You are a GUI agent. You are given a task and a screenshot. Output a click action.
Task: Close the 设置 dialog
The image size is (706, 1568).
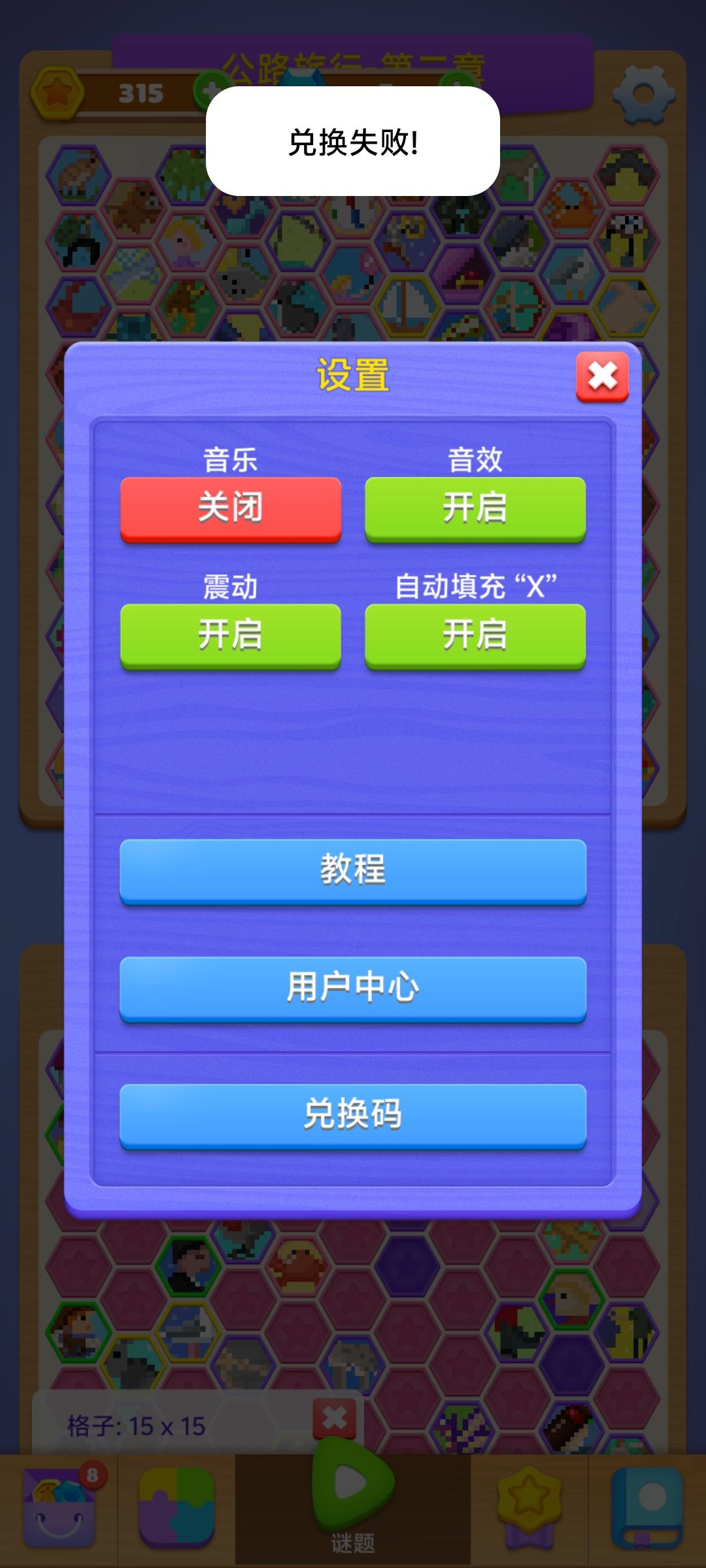coord(603,376)
